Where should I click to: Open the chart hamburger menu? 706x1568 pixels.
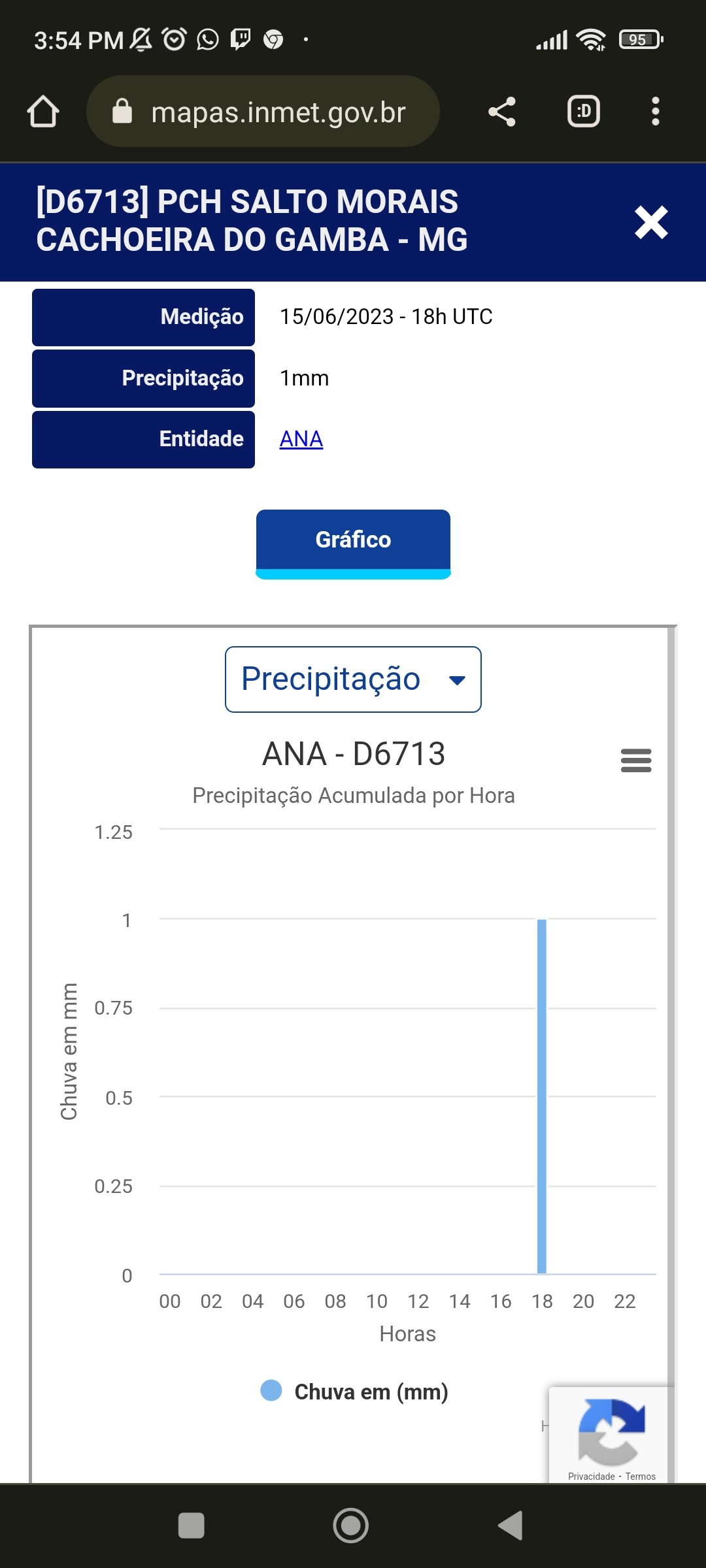pyautogui.click(x=636, y=760)
